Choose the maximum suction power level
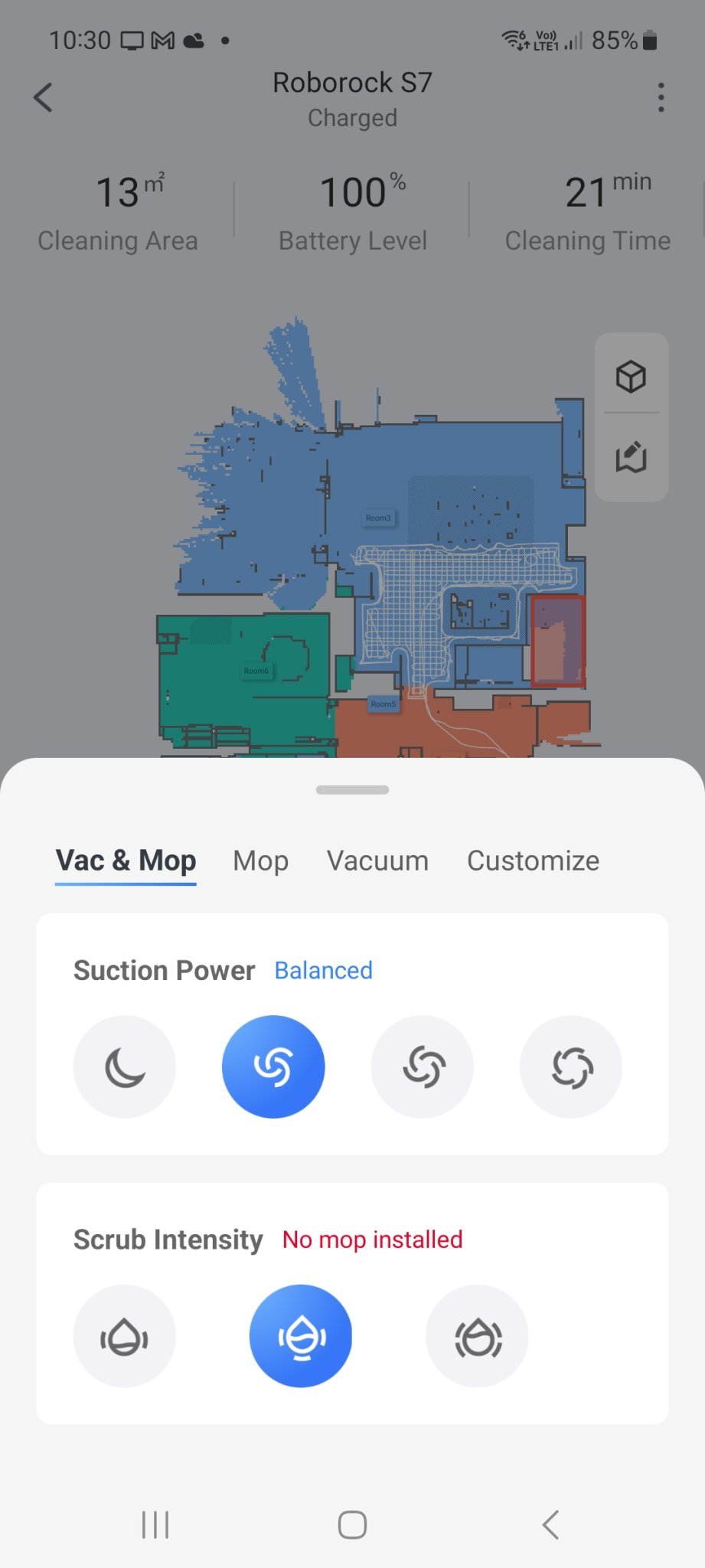 click(571, 1067)
